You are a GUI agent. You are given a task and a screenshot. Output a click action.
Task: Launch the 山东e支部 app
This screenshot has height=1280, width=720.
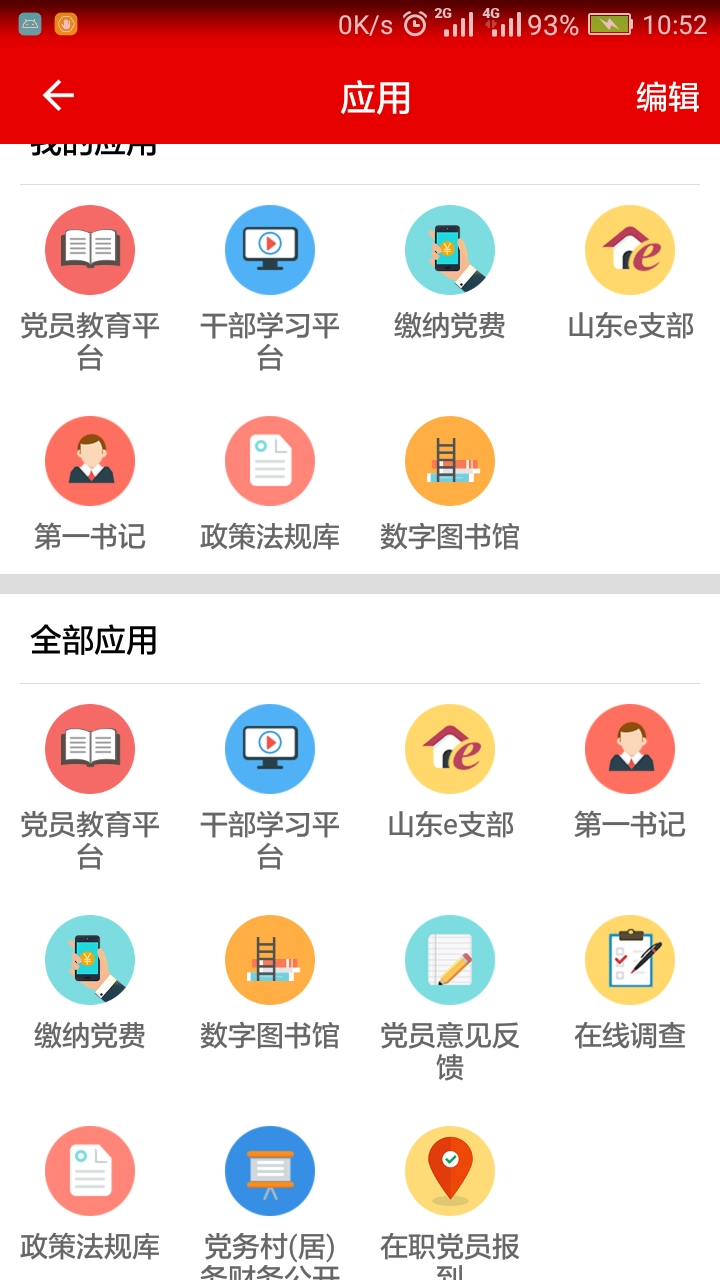(x=630, y=250)
